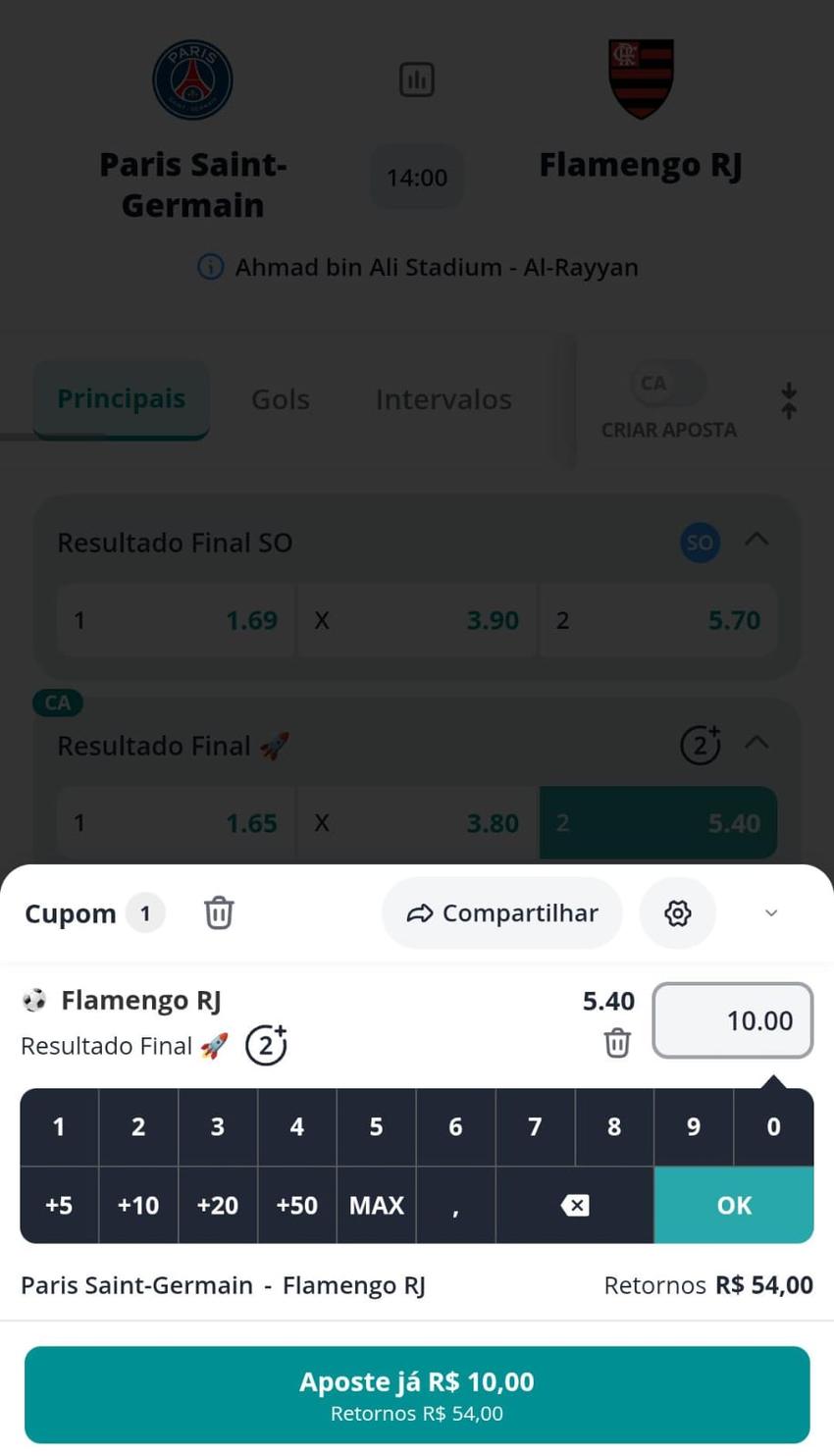Add +50 to the stake
Screen dimensions: 834x1456
coord(297,1205)
